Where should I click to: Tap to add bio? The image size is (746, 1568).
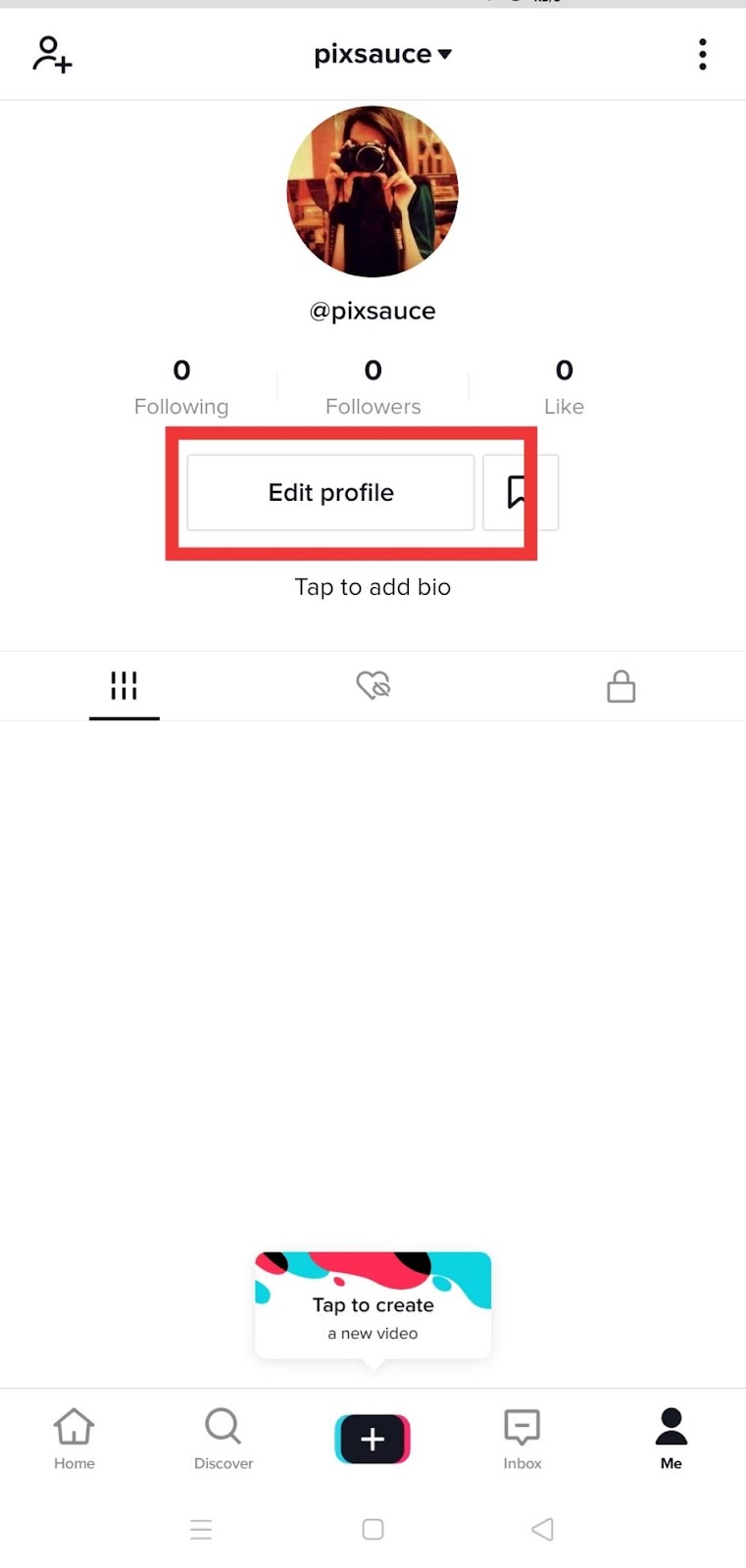coord(373,587)
